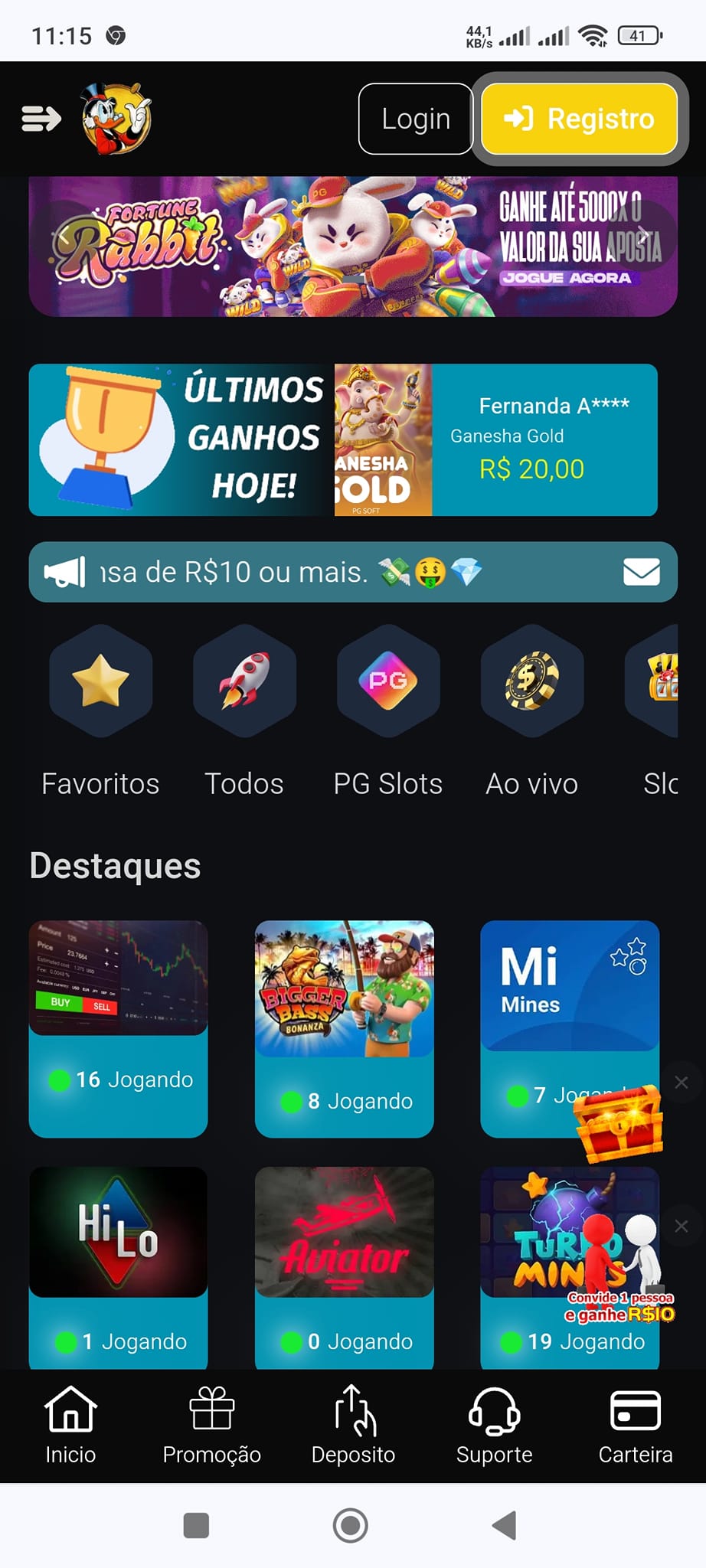Open the trading game with 16 Jogando

[119, 1029]
